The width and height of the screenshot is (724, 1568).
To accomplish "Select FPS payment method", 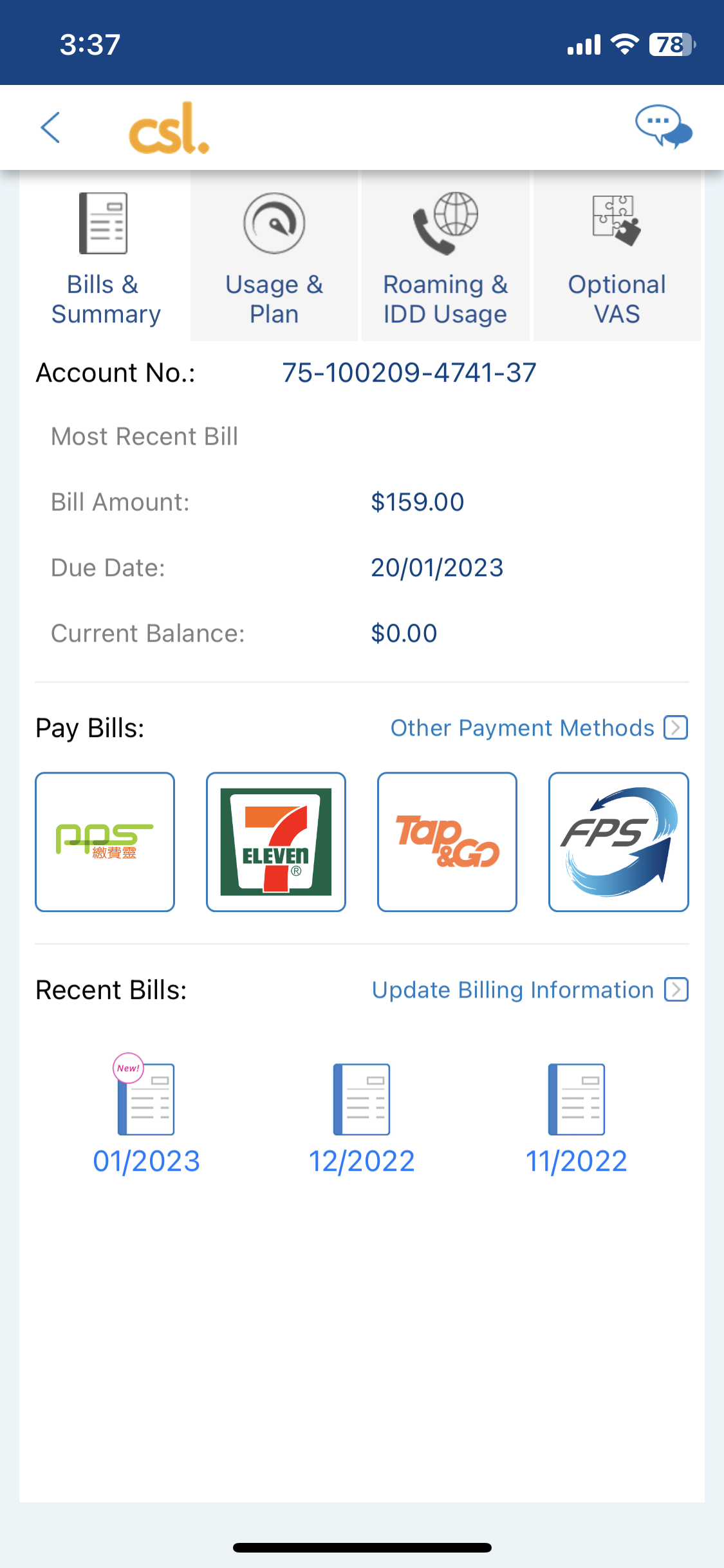I will [618, 842].
